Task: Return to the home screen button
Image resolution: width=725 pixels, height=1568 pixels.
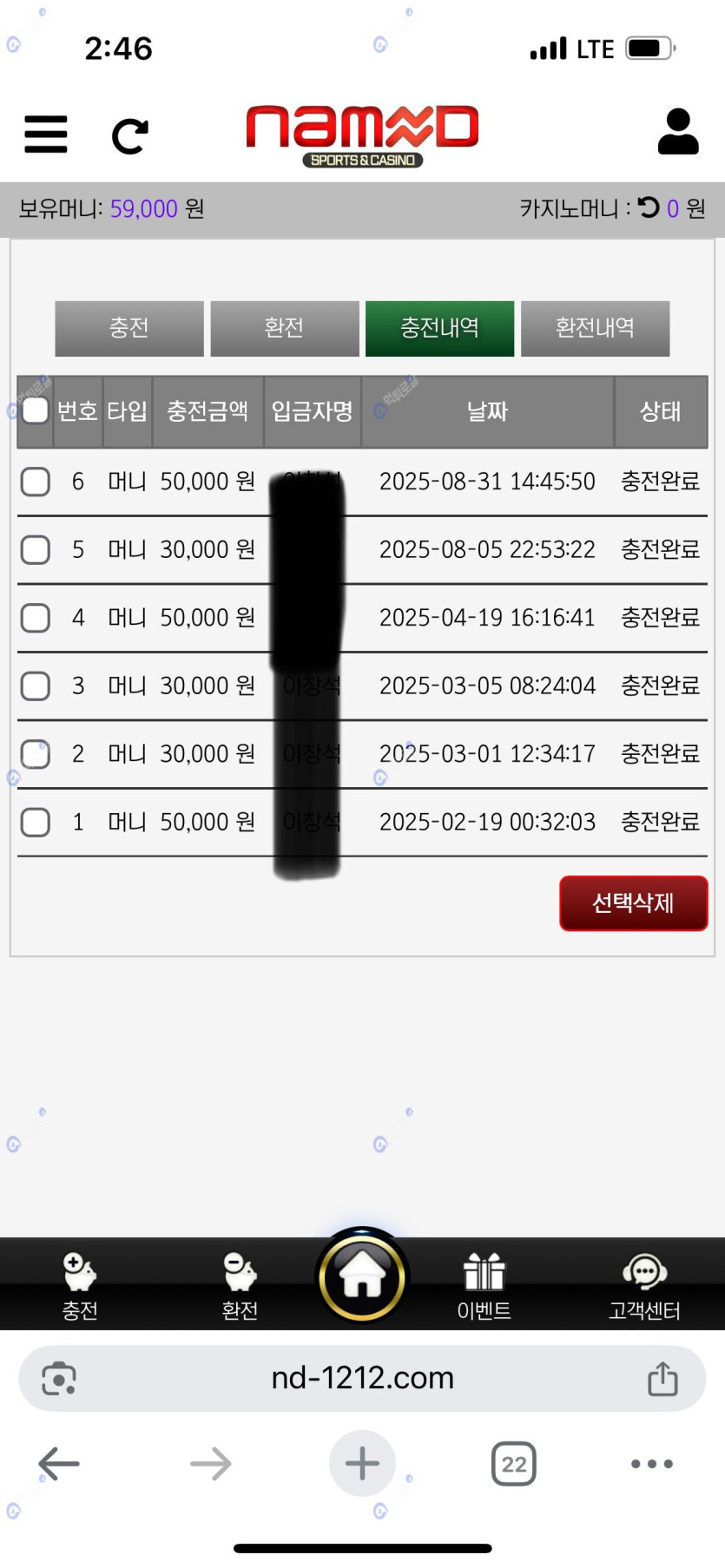Action: point(362,1277)
